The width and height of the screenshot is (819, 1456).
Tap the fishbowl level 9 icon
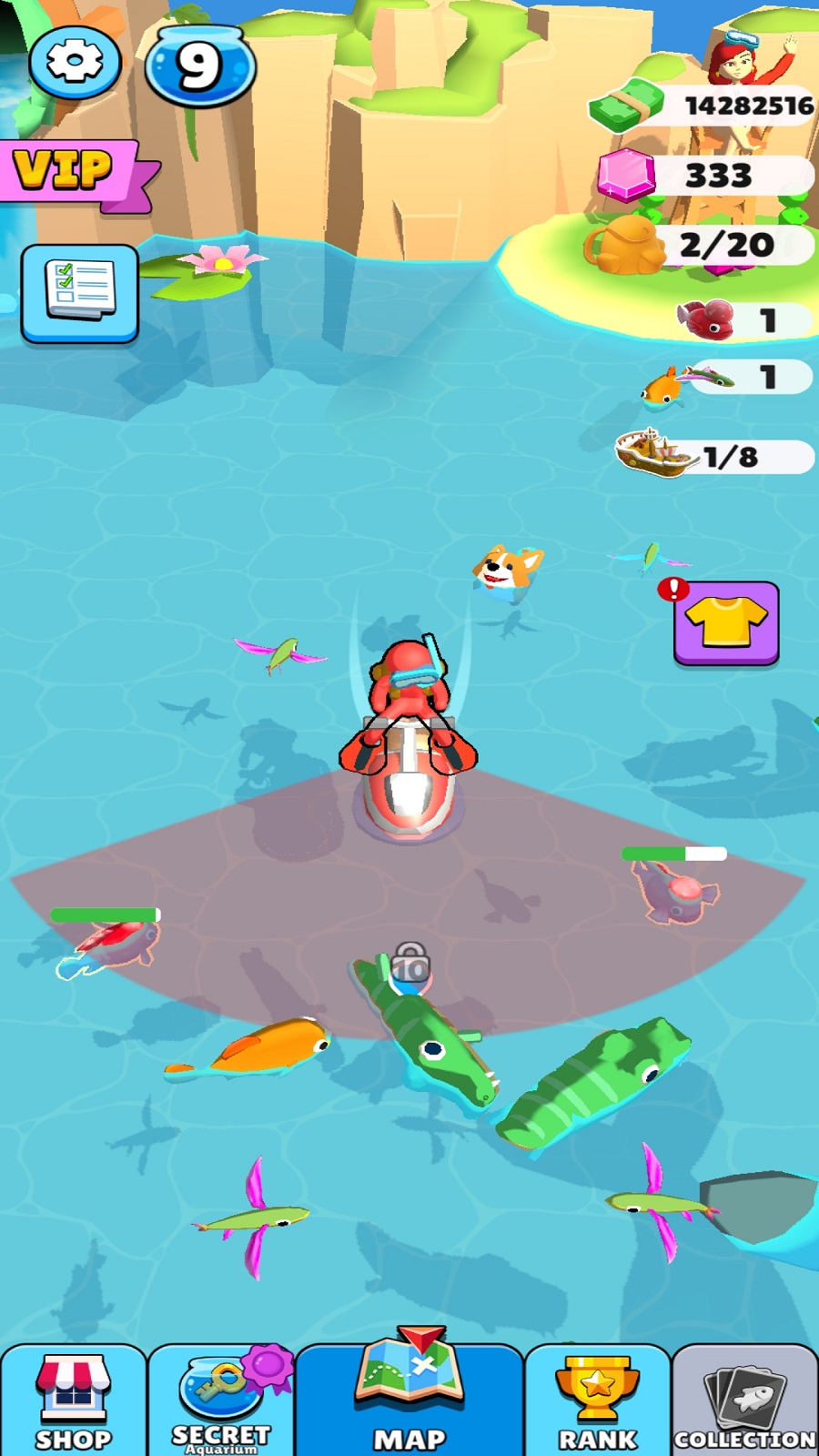(x=200, y=66)
